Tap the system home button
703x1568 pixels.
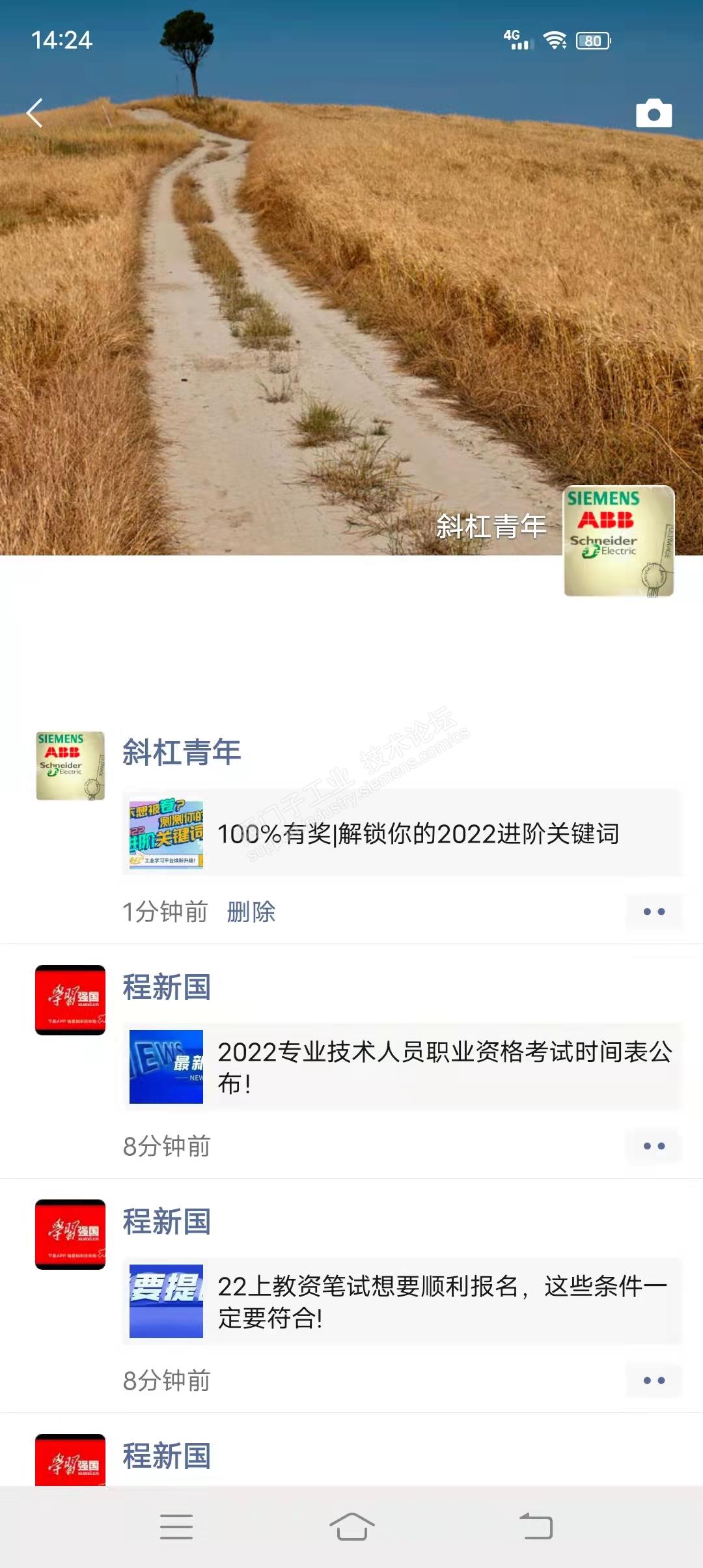click(x=351, y=1526)
